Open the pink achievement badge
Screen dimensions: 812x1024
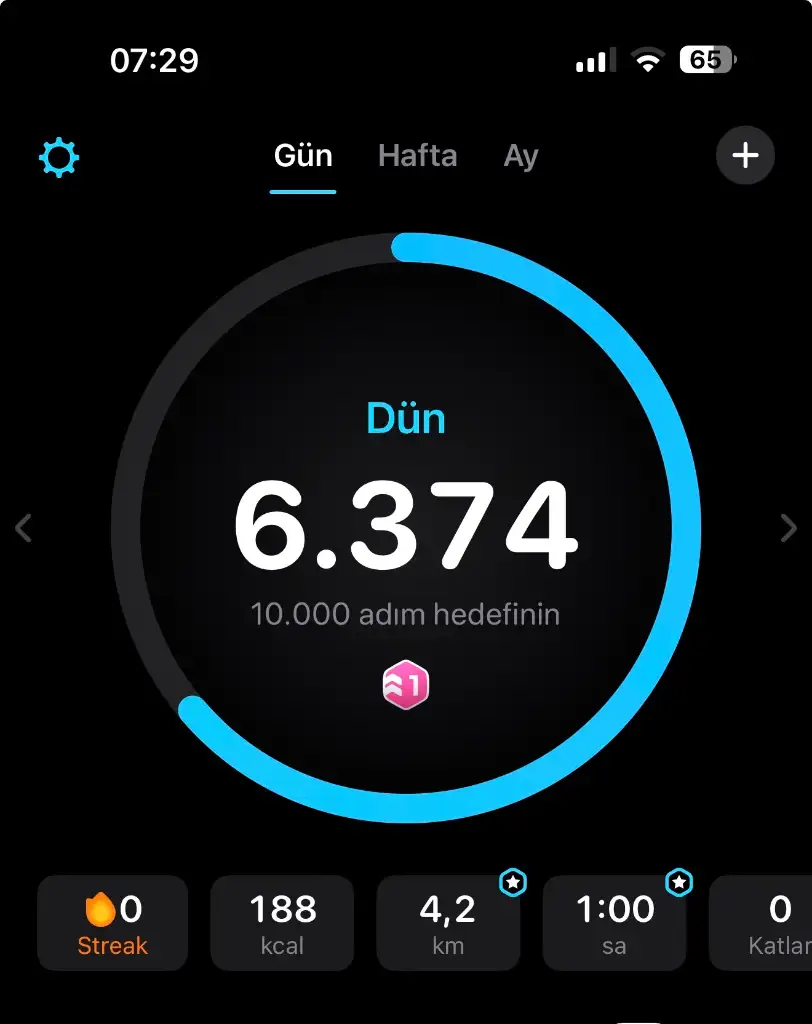(405, 686)
